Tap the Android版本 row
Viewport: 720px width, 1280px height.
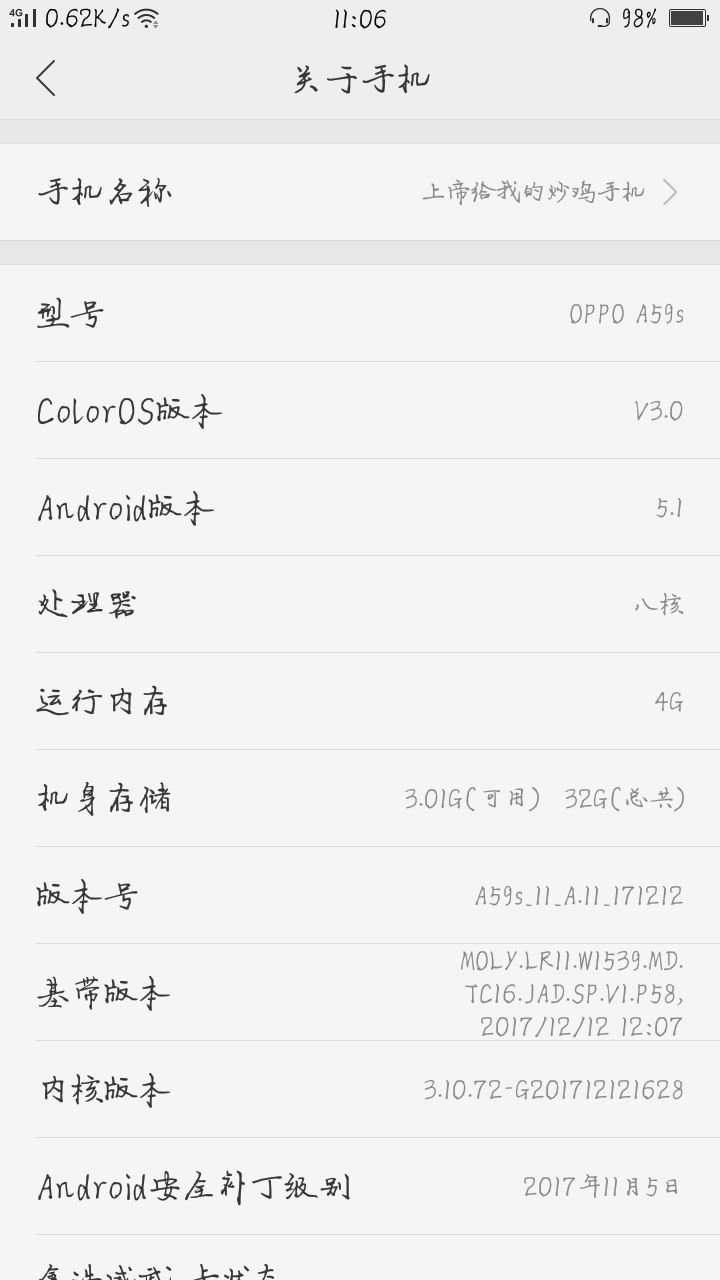point(360,507)
